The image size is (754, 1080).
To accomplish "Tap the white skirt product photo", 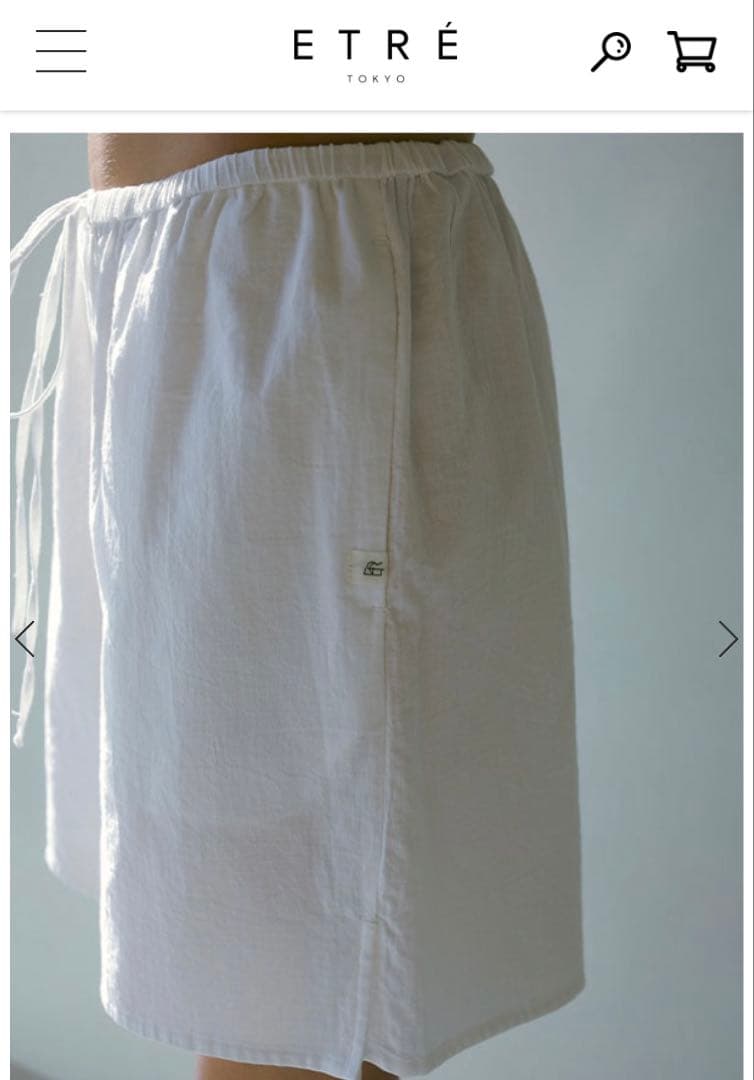I will point(376,600).
